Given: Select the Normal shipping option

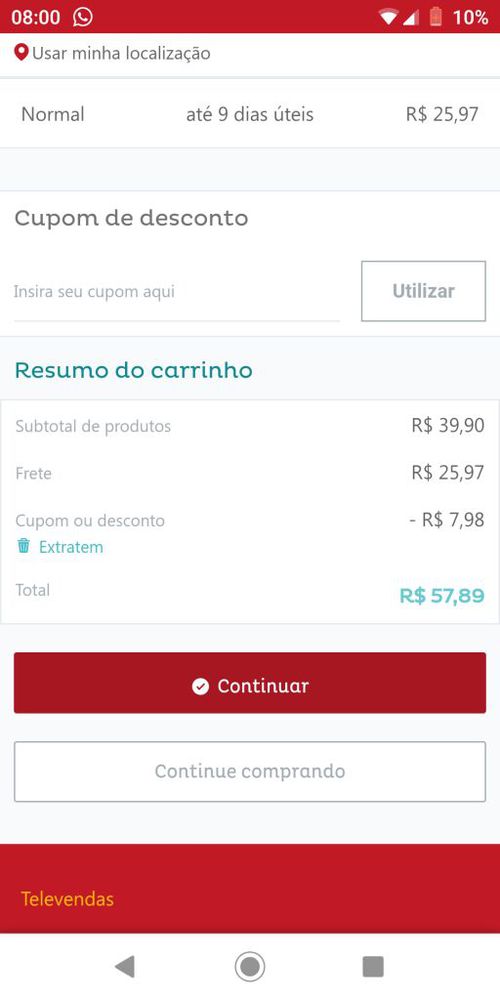Looking at the screenshot, I should pyautogui.click(x=250, y=114).
